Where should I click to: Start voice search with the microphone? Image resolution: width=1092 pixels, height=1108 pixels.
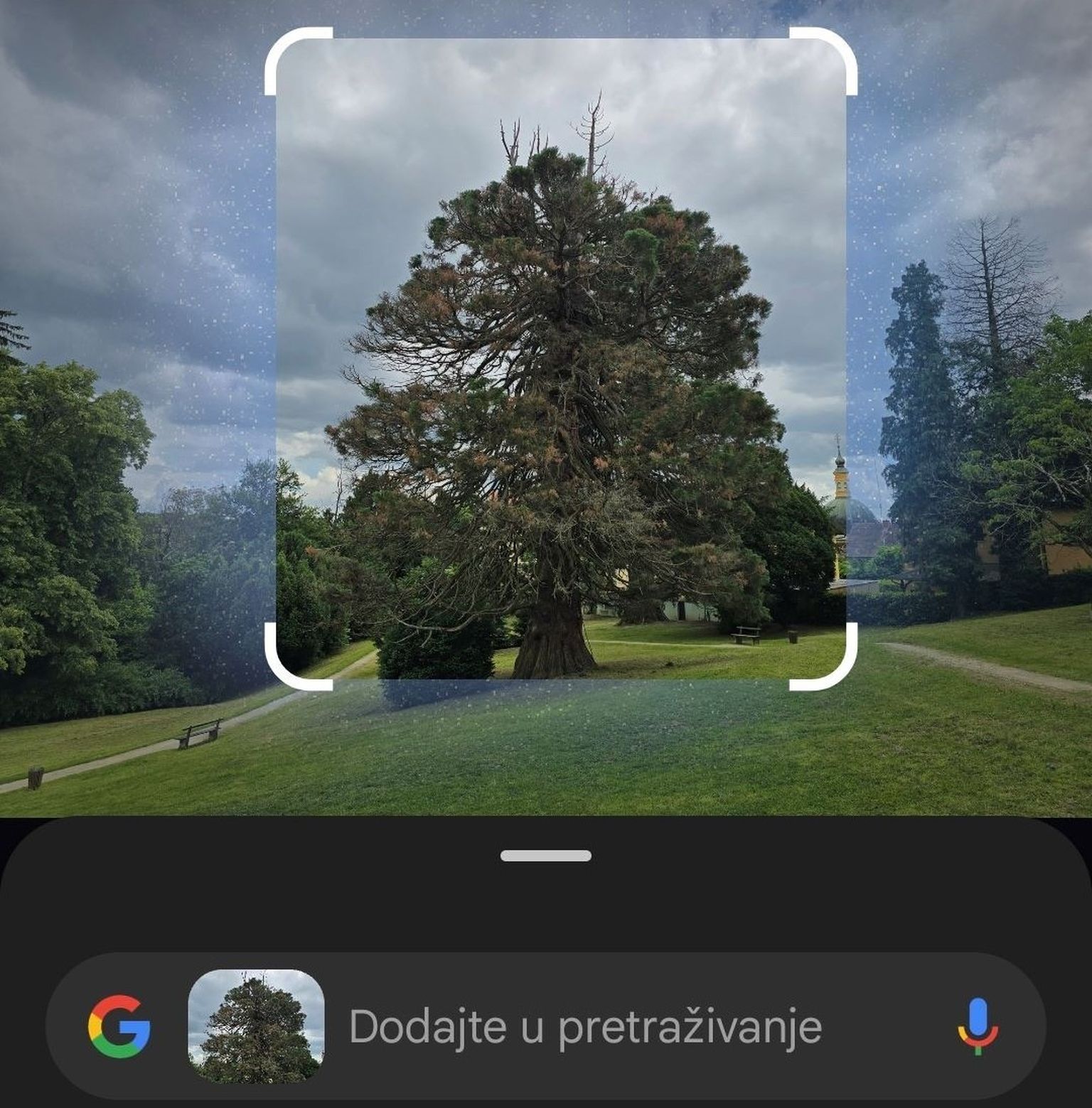tap(978, 1026)
